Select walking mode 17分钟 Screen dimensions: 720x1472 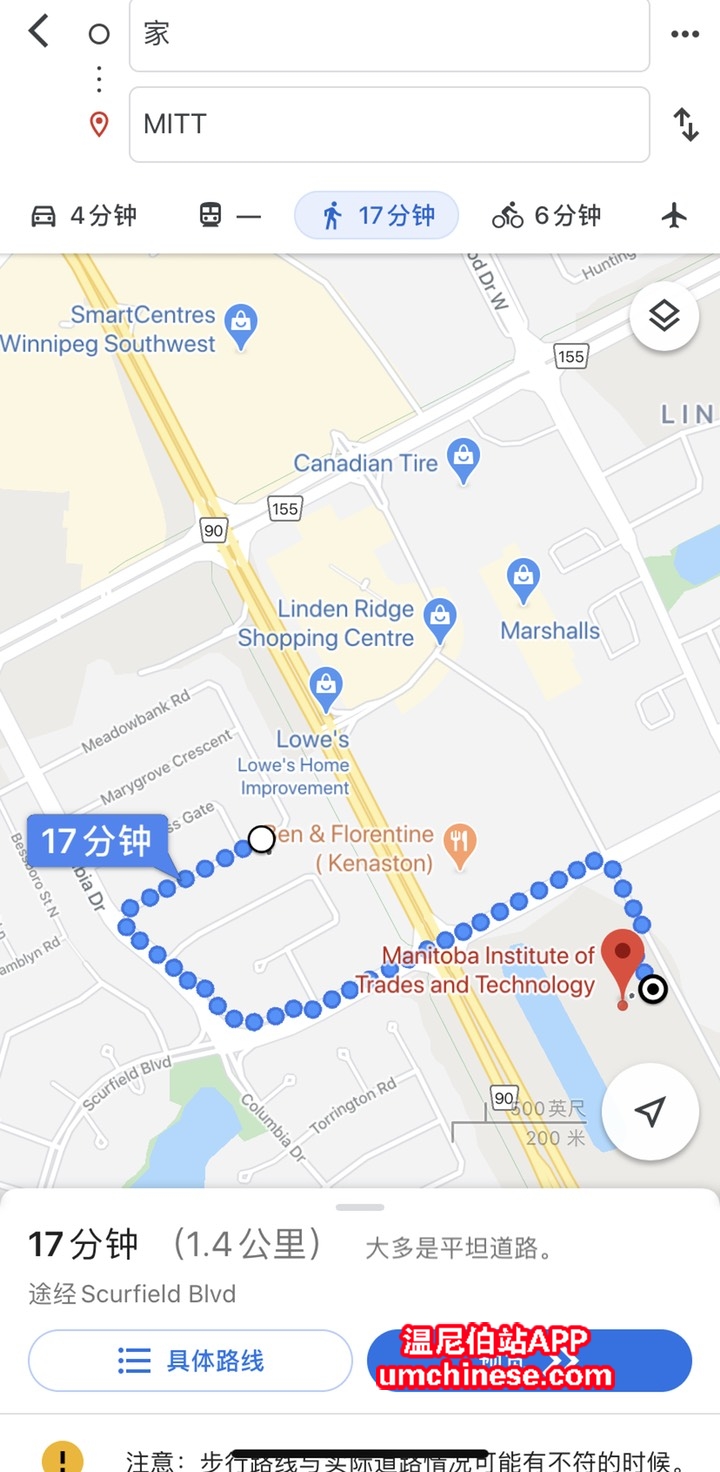pyautogui.click(x=377, y=215)
